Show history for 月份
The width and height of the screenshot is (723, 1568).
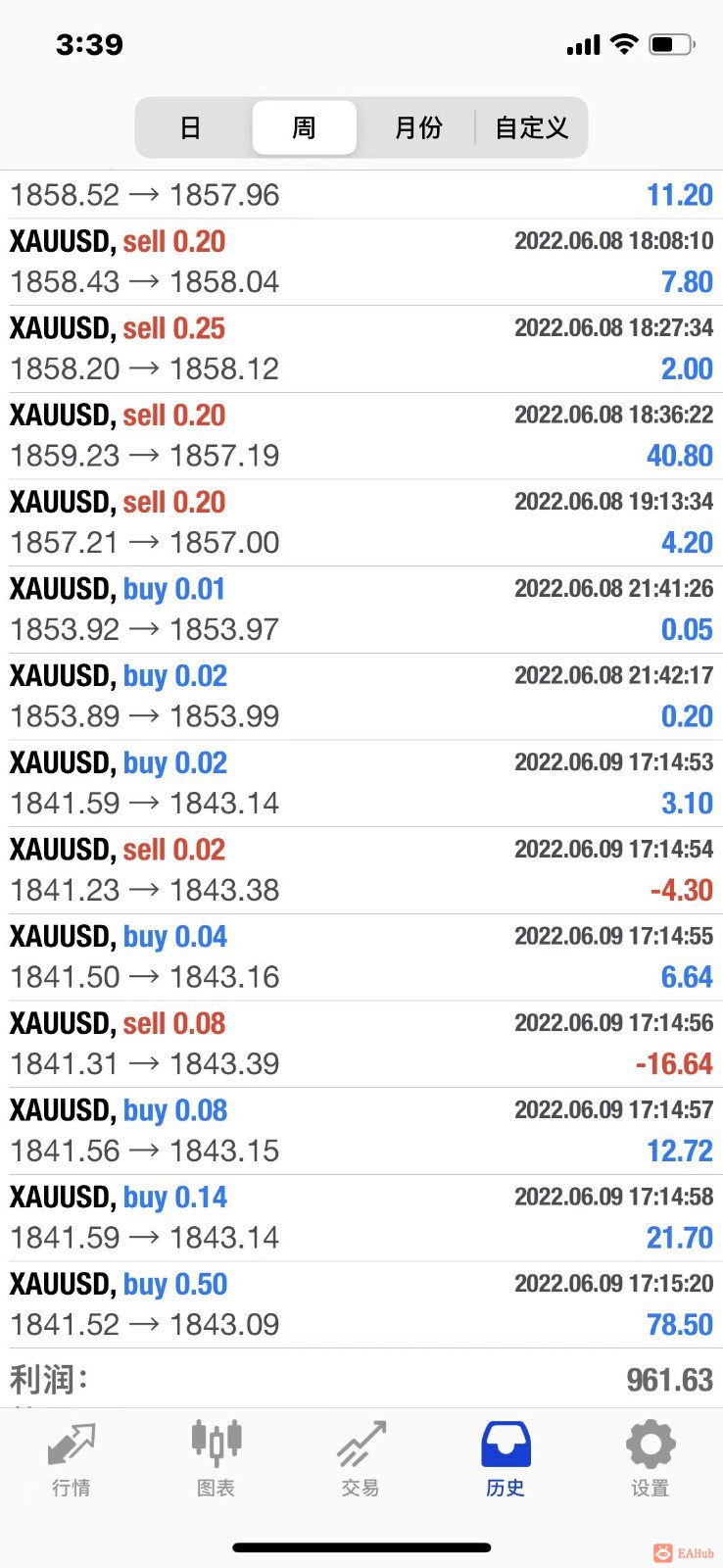point(418,127)
